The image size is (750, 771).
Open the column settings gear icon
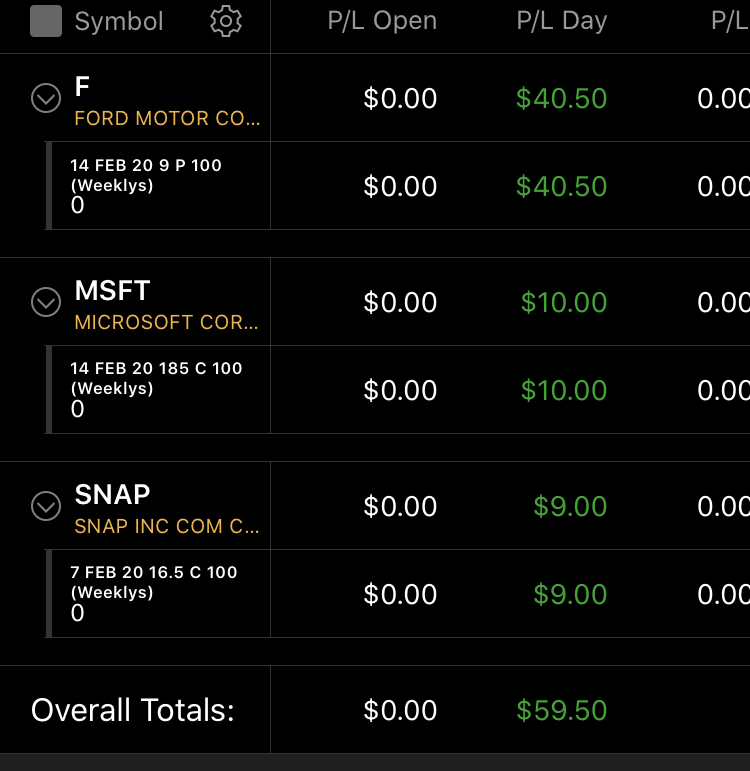coord(226,21)
